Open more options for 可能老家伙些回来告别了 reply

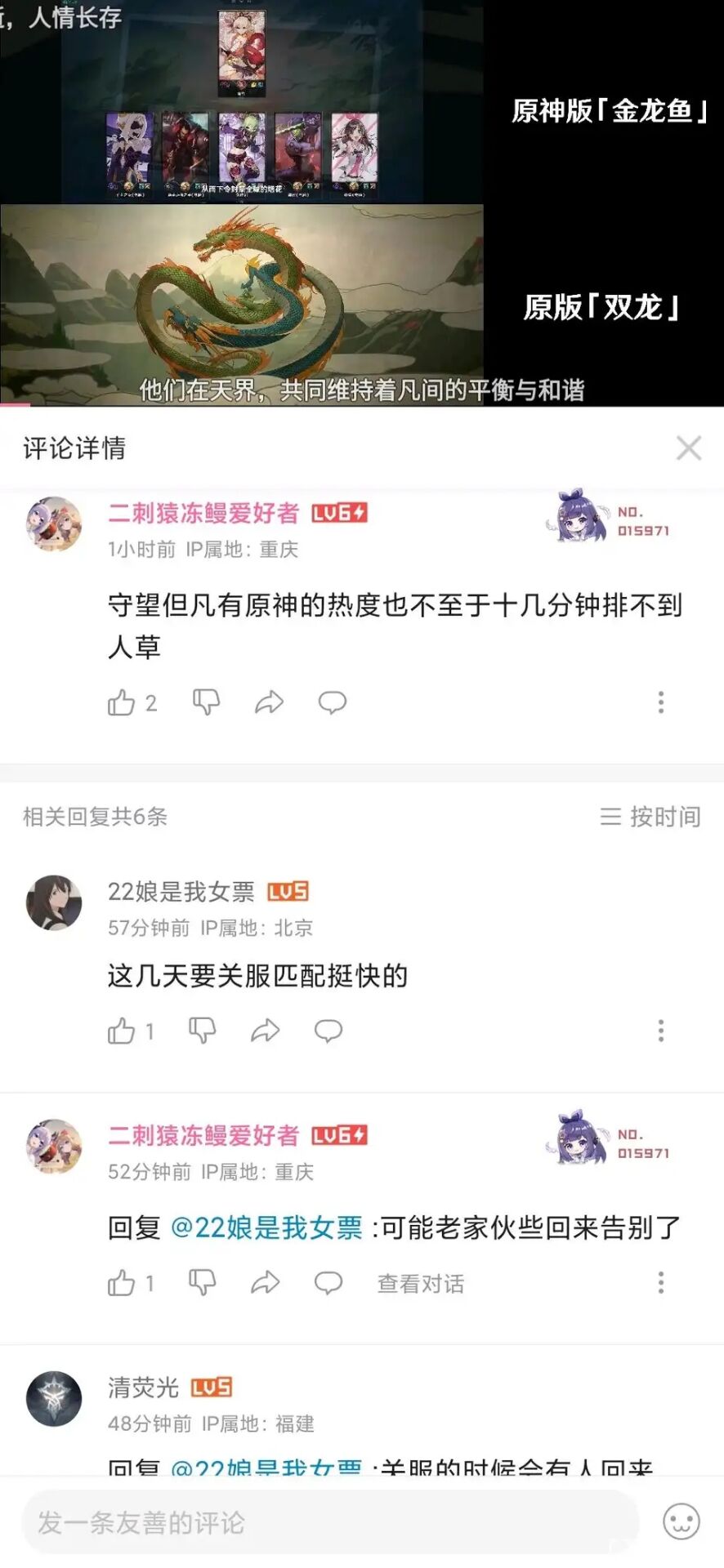tap(661, 1284)
